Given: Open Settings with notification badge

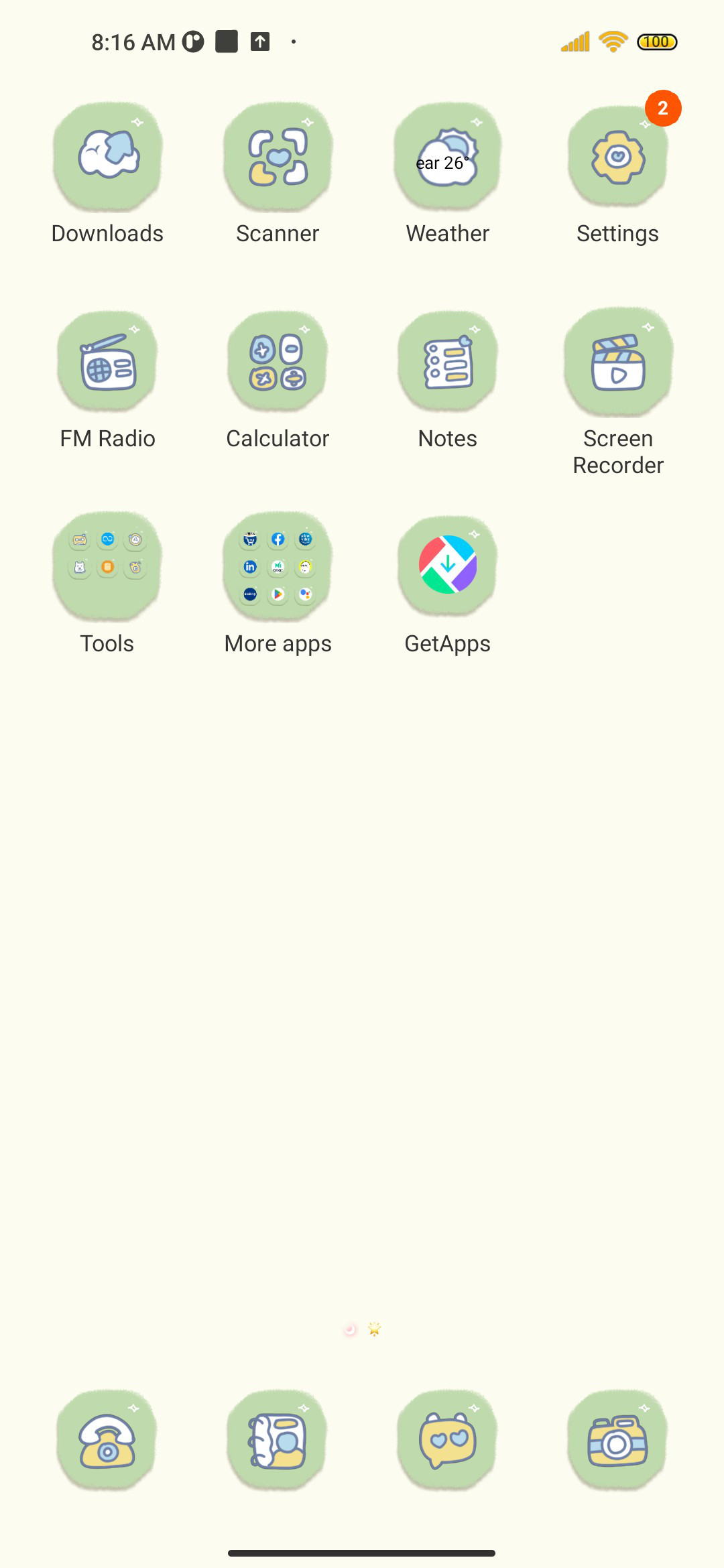Looking at the screenshot, I should pyautogui.click(x=618, y=157).
